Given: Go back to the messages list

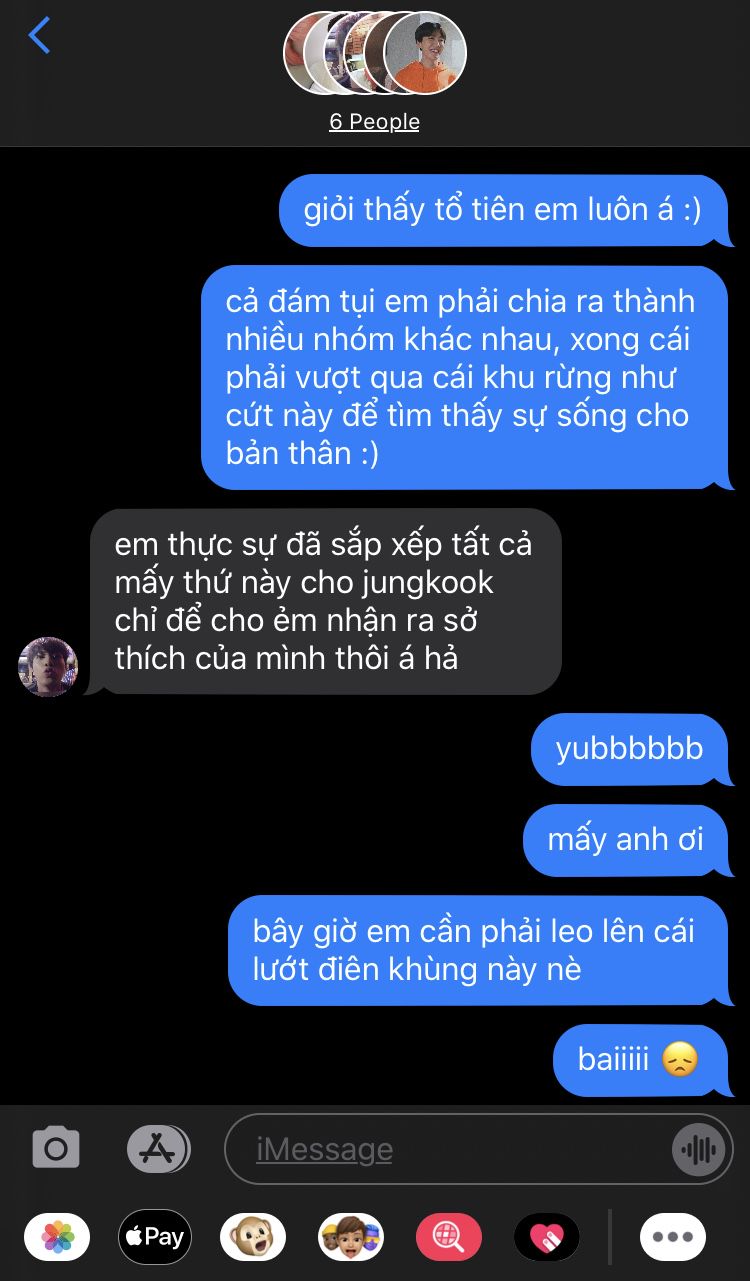Looking at the screenshot, I should point(39,36).
